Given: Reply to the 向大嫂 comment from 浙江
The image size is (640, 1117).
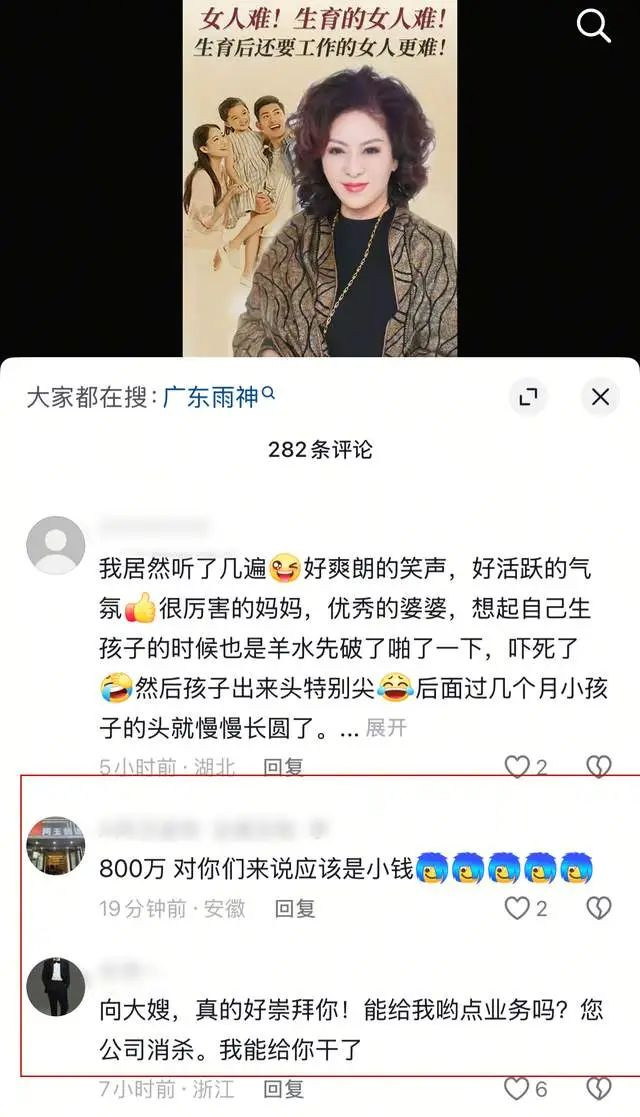Looking at the screenshot, I should coord(283,1089).
